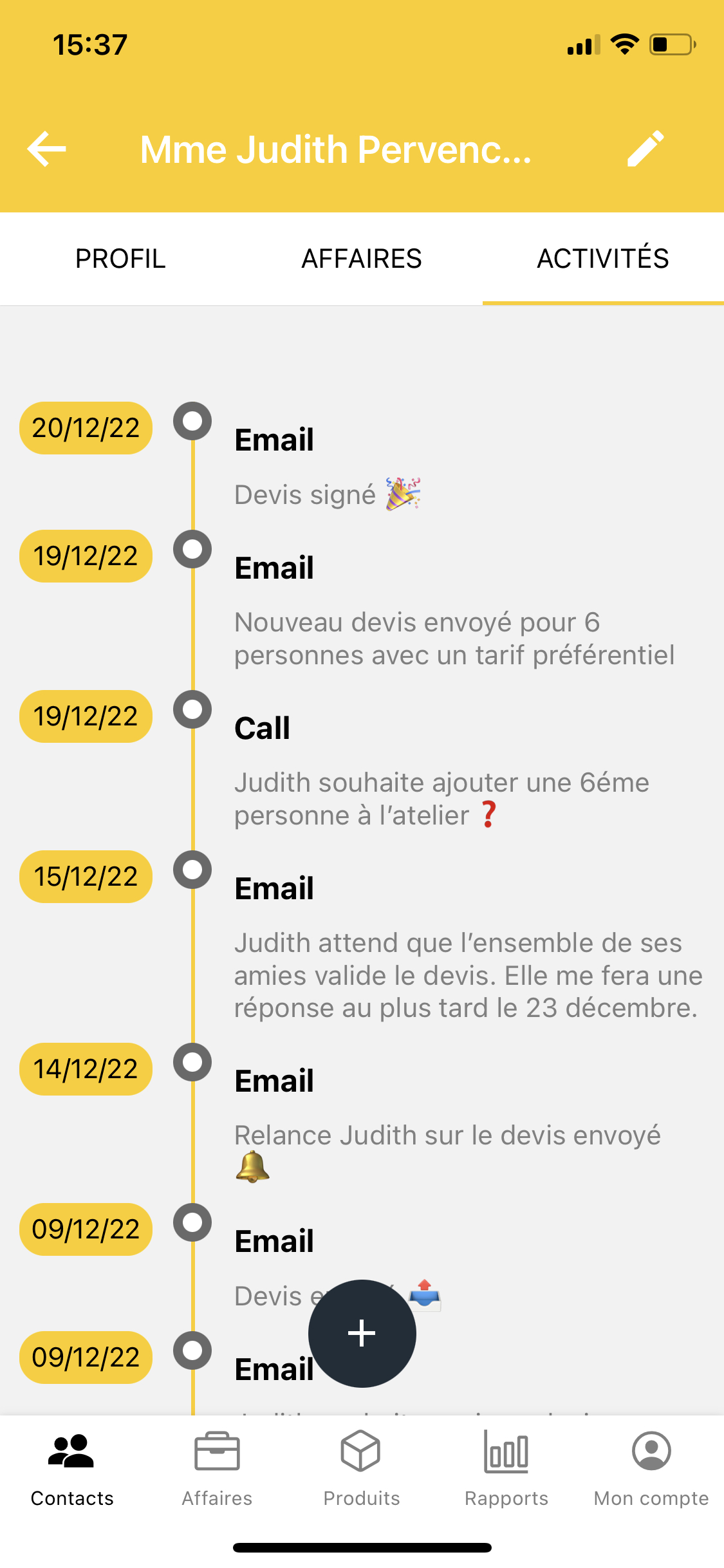The image size is (724, 1568).
Task: View the Rapports section
Action: tap(506, 1469)
